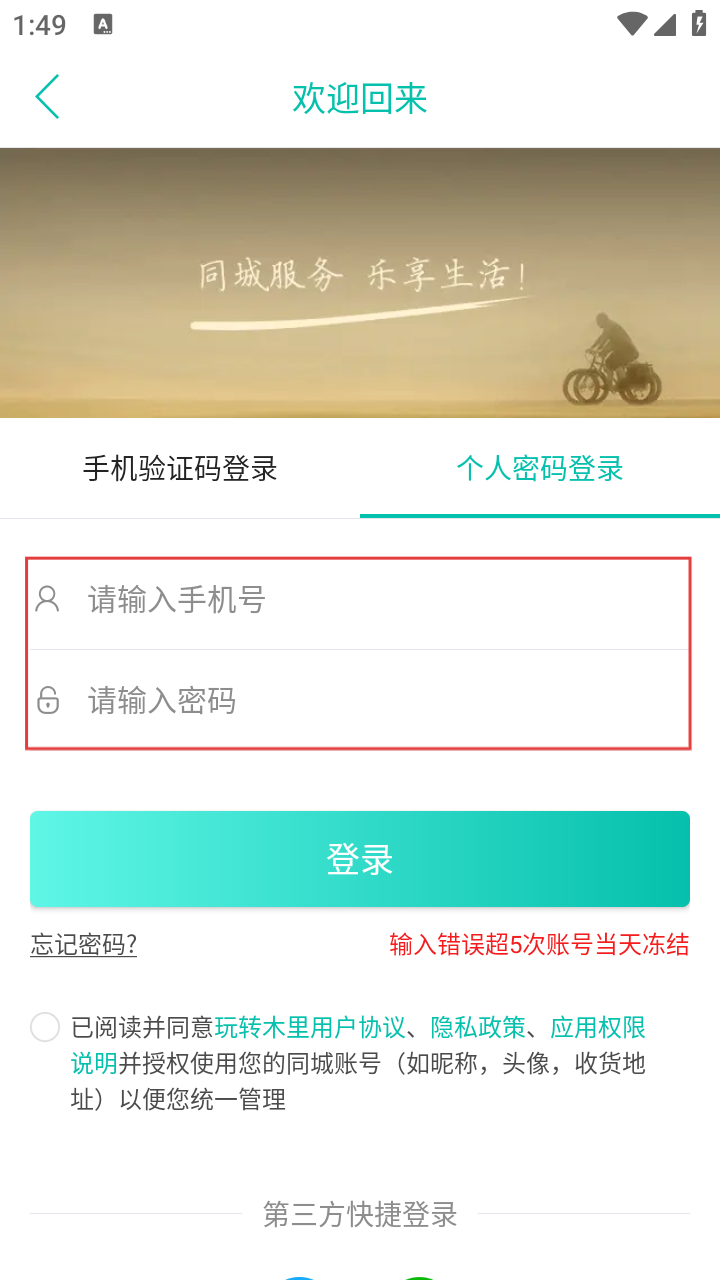This screenshot has width=720, height=1280.
Task: Select the 个人密码登录 tab
Action: tap(540, 468)
